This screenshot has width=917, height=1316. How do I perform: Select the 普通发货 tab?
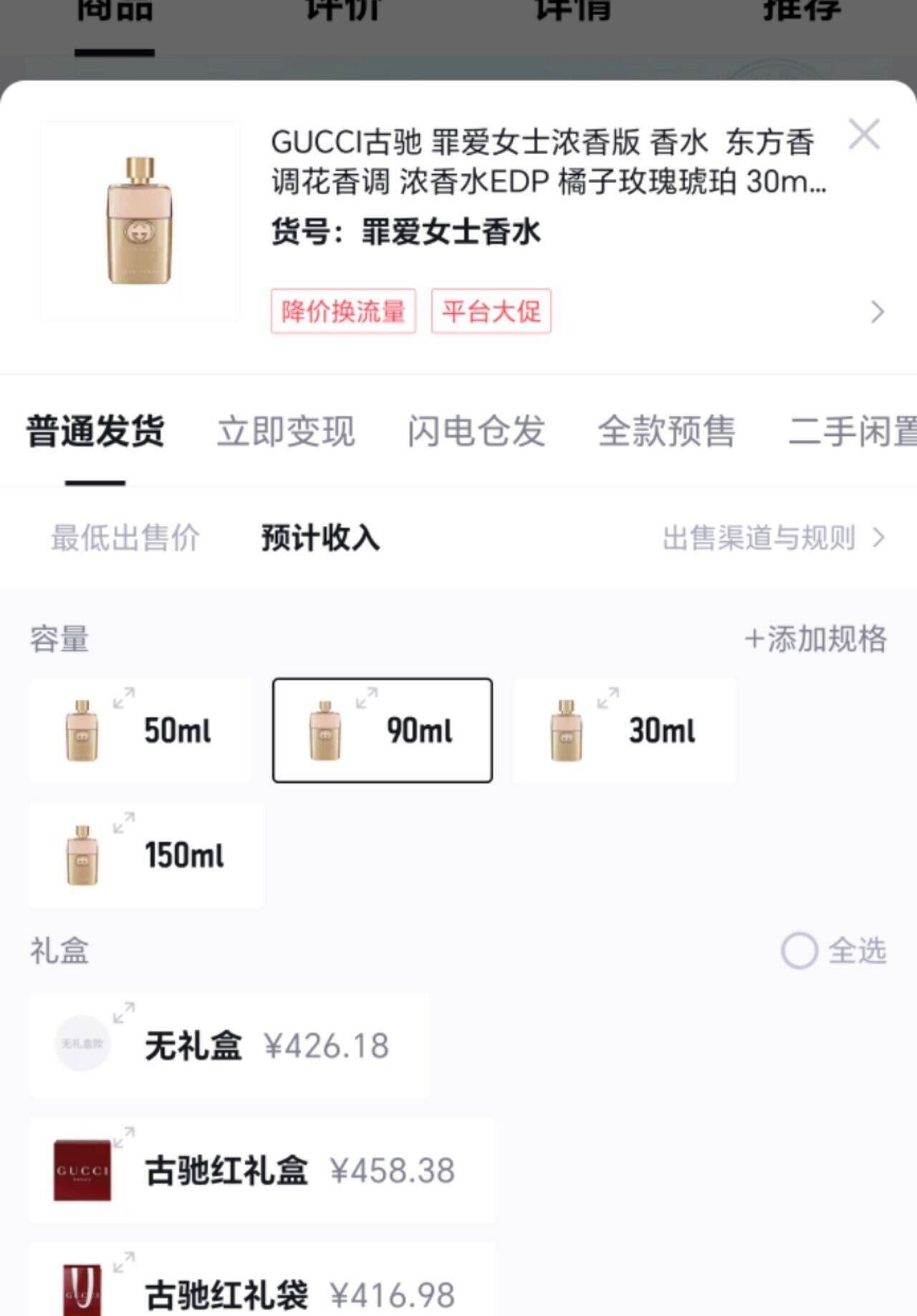click(95, 431)
